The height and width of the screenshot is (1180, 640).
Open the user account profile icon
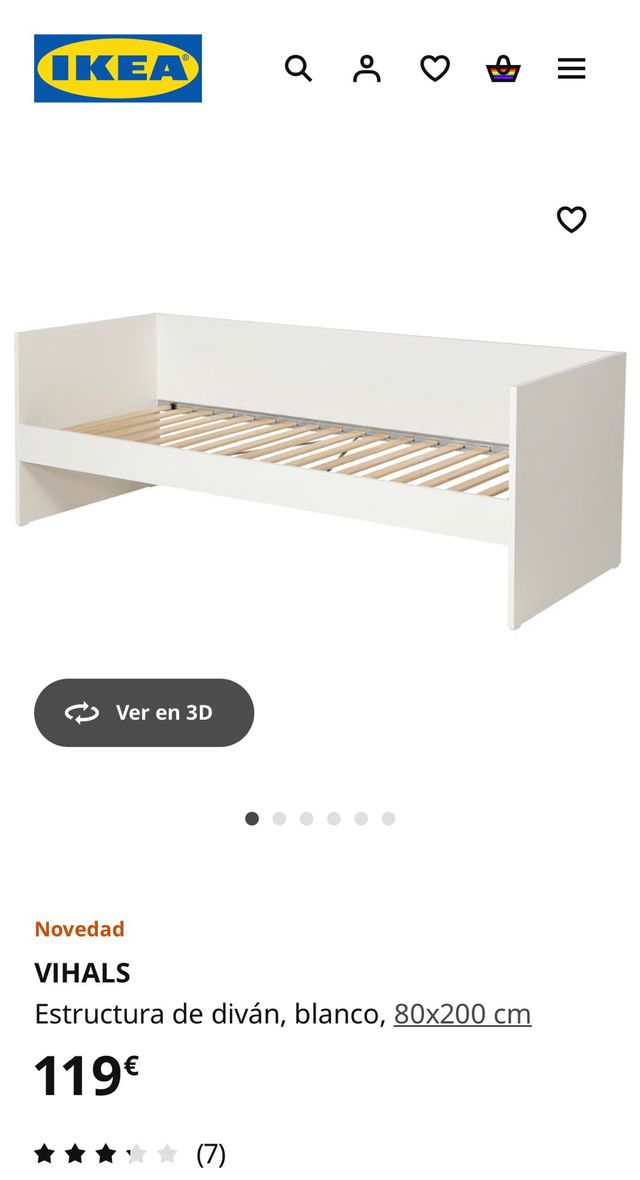(367, 69)
